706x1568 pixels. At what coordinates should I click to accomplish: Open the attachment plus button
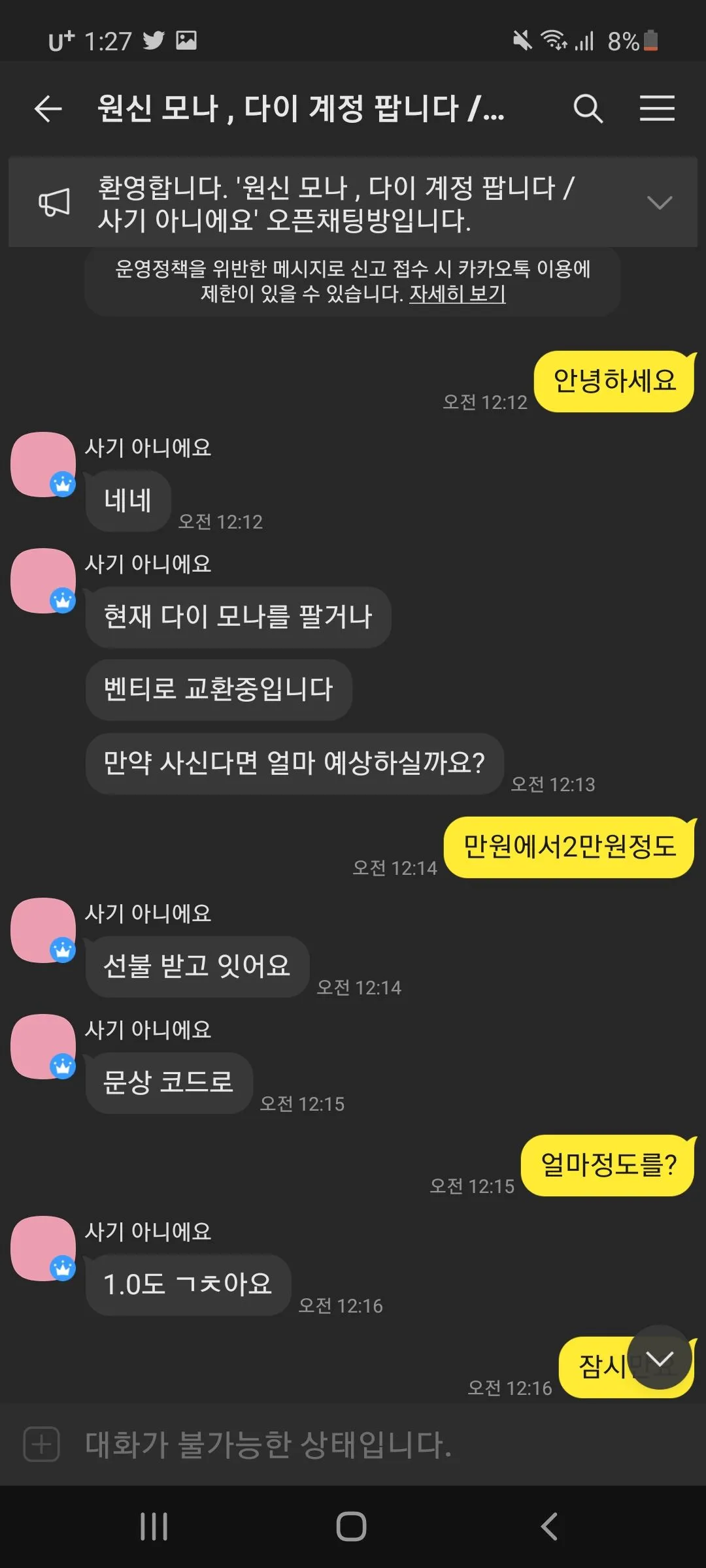coord(42,1445)
